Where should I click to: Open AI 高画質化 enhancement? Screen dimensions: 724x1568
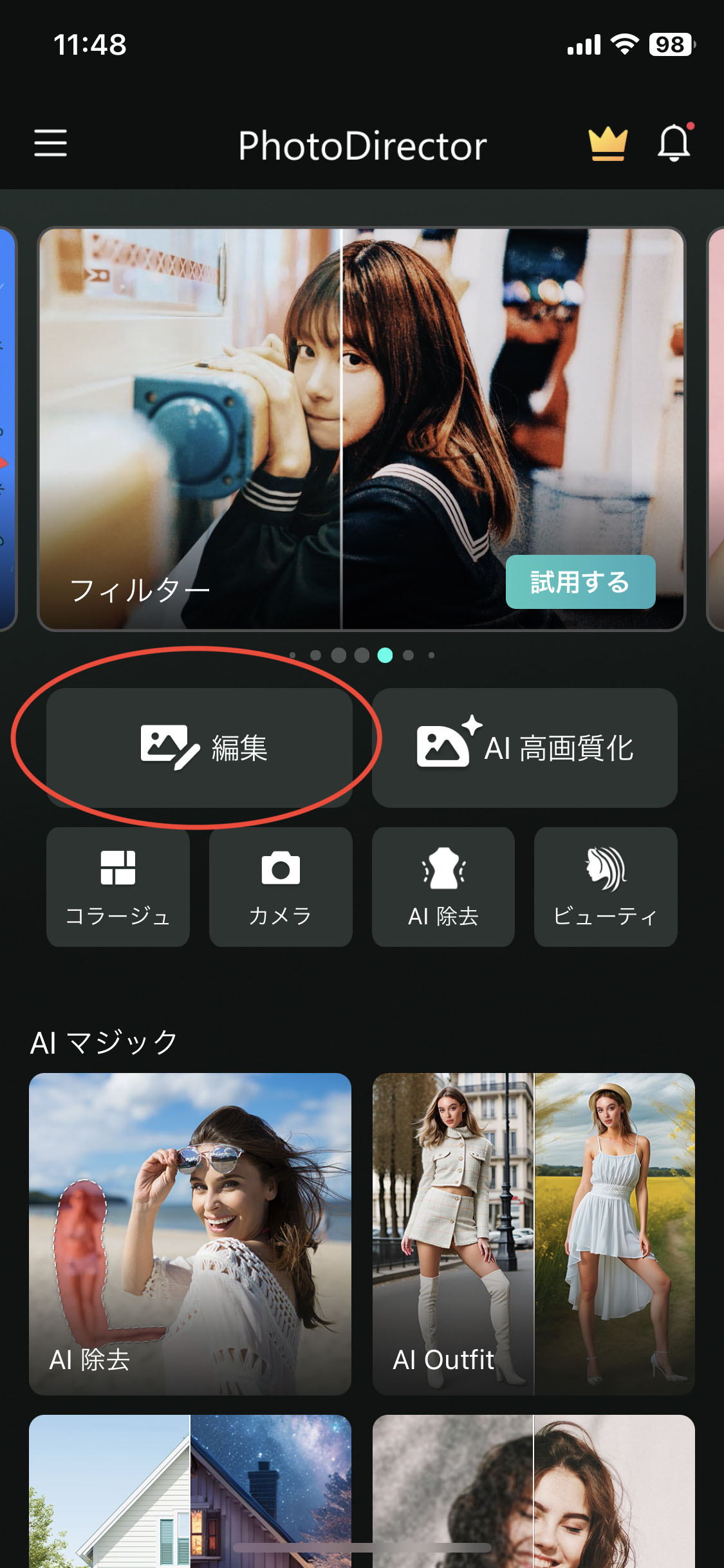pyautogui.click(x=524, y=747)
